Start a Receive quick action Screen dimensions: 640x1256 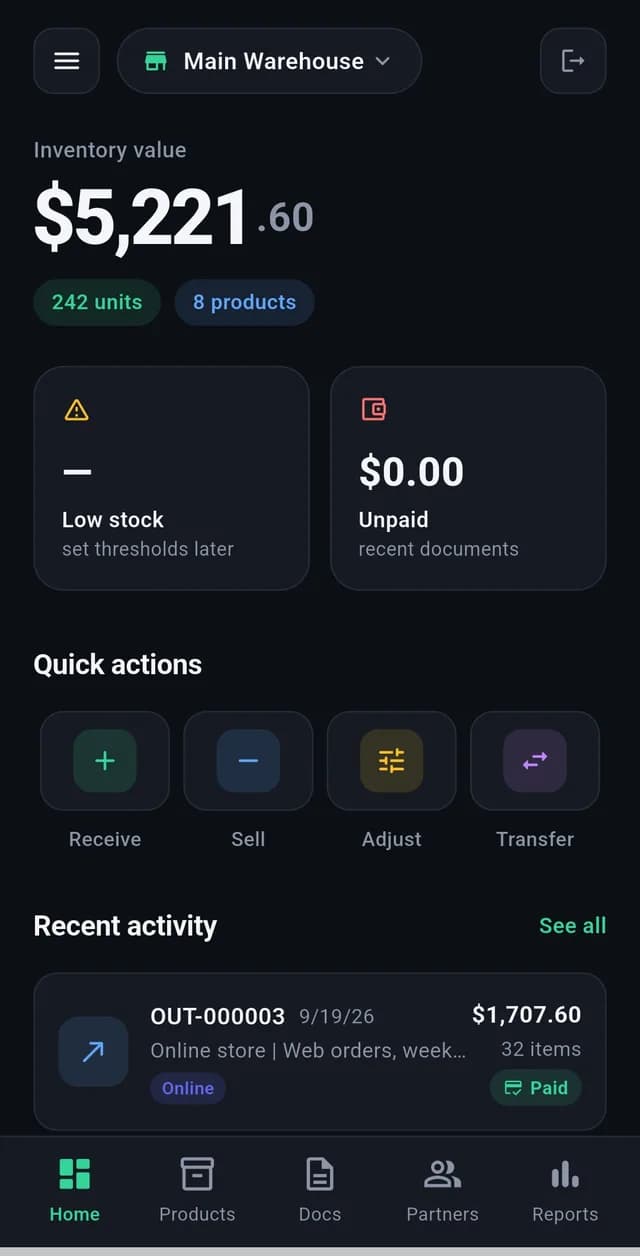click(x=105, y=761)
